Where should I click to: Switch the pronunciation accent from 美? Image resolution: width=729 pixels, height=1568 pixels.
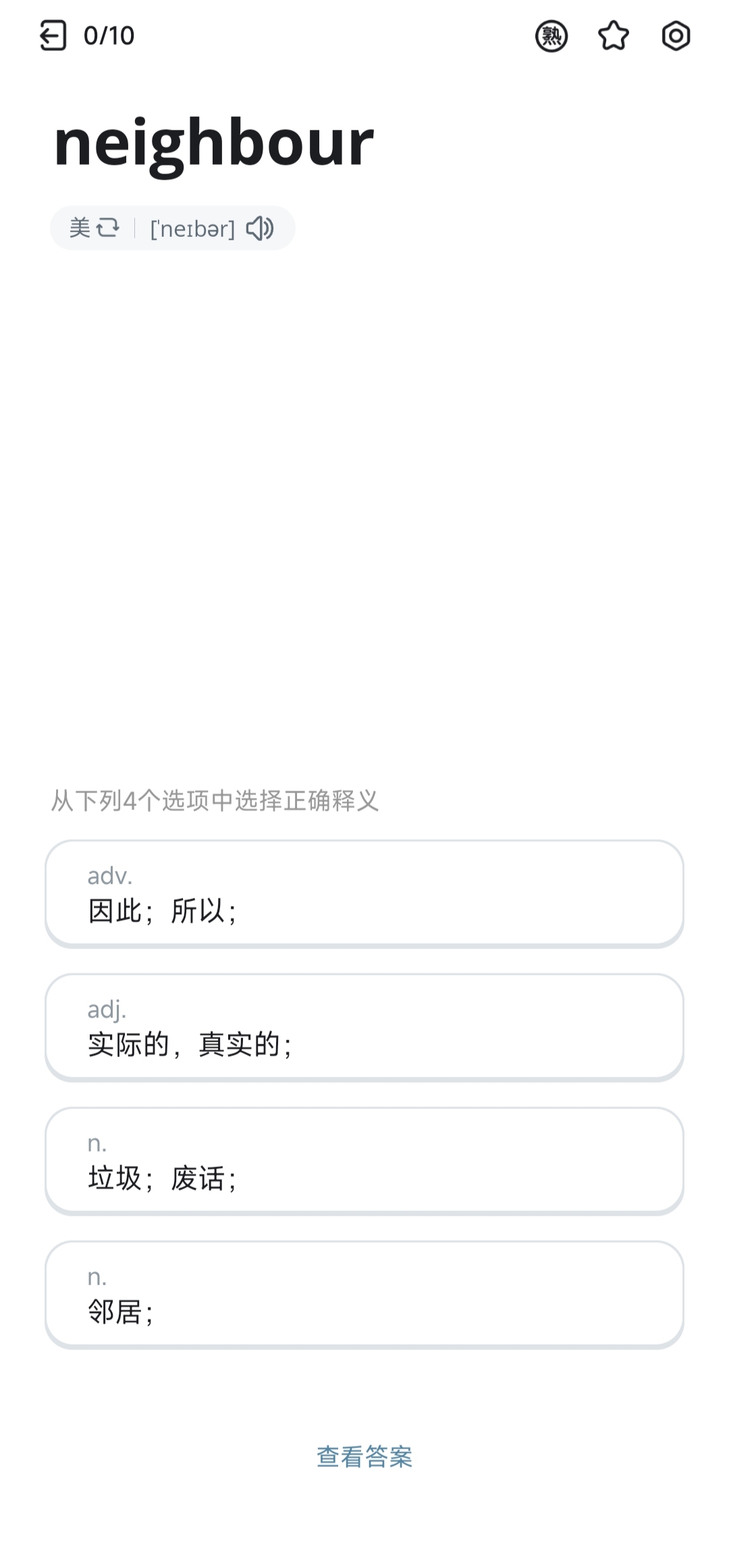[95, 228]
